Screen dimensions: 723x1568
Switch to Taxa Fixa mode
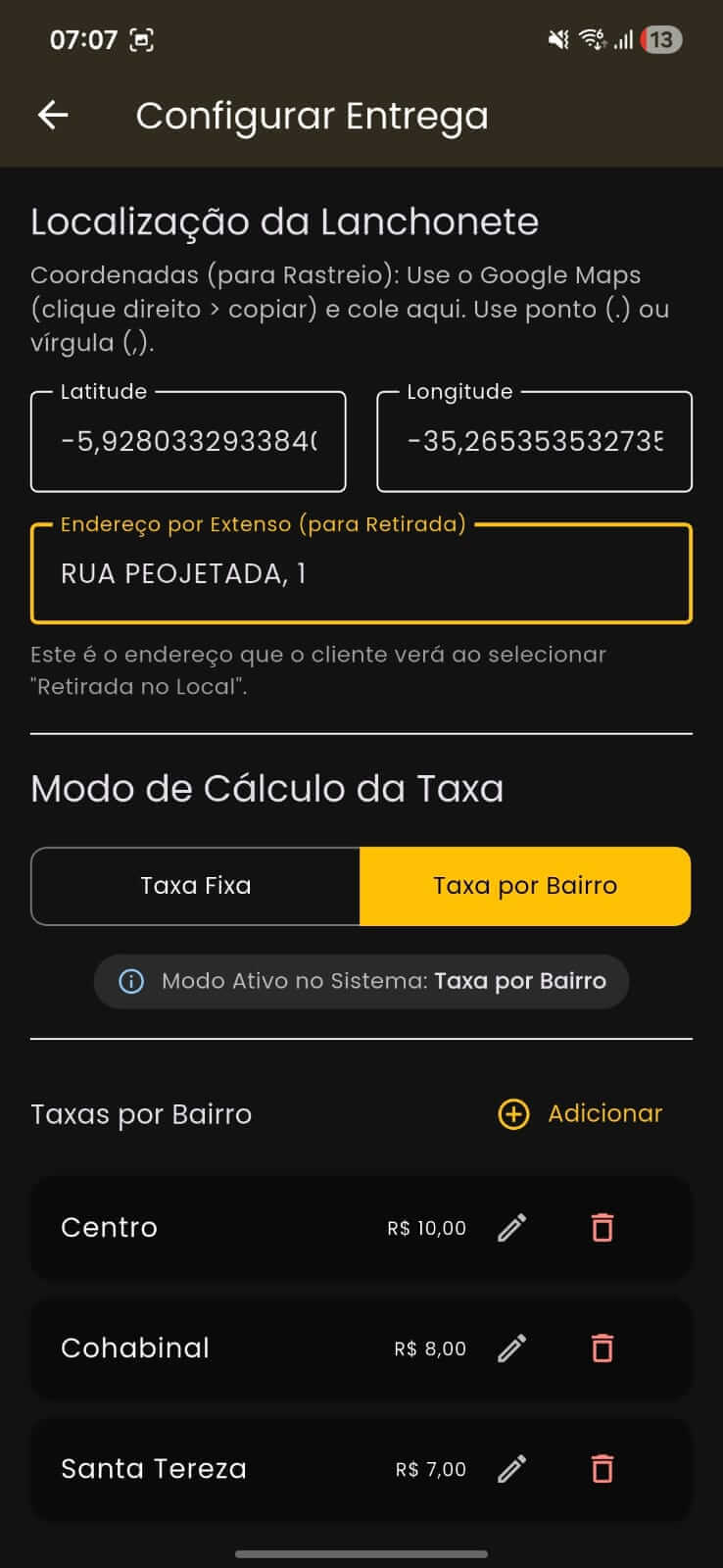(195, 885)
